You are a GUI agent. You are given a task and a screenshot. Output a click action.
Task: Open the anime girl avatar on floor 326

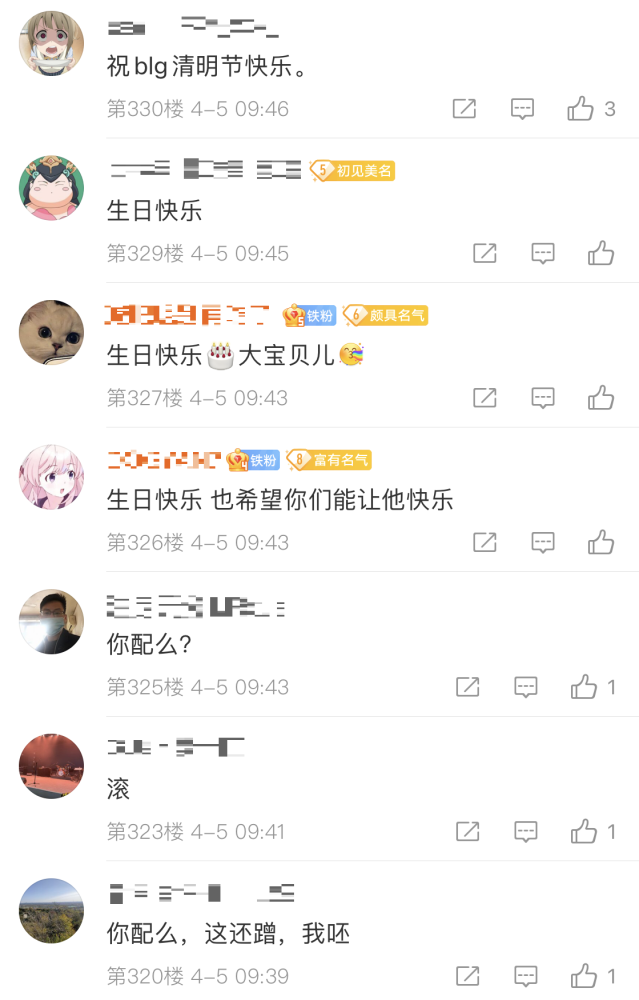point(51,477)
